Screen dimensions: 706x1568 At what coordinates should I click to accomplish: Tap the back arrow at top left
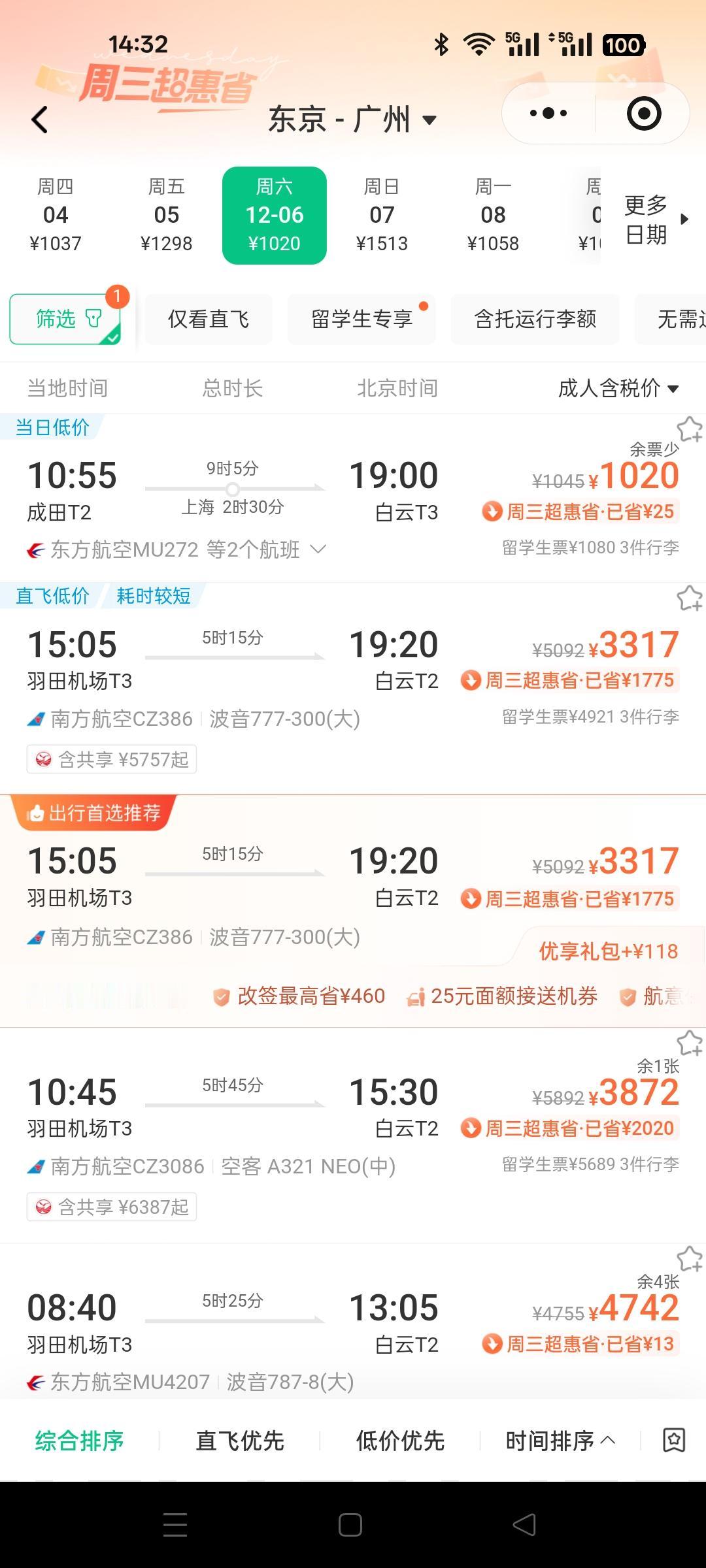pyautogui.click(x=41, y=119)
